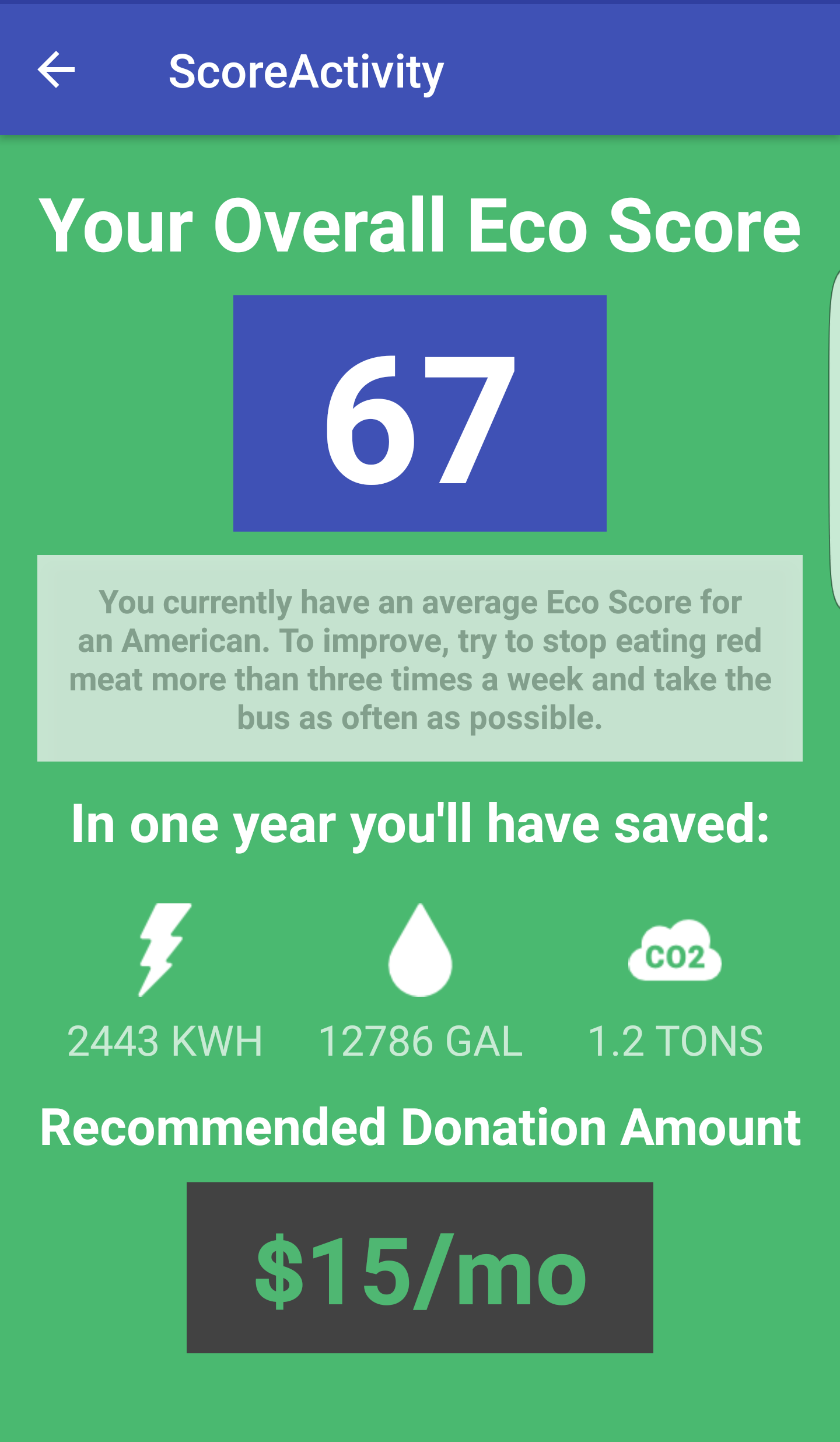The image size is (840, 1442).
Task: Go back using the app bar arrow
Action: click(56, 70)
